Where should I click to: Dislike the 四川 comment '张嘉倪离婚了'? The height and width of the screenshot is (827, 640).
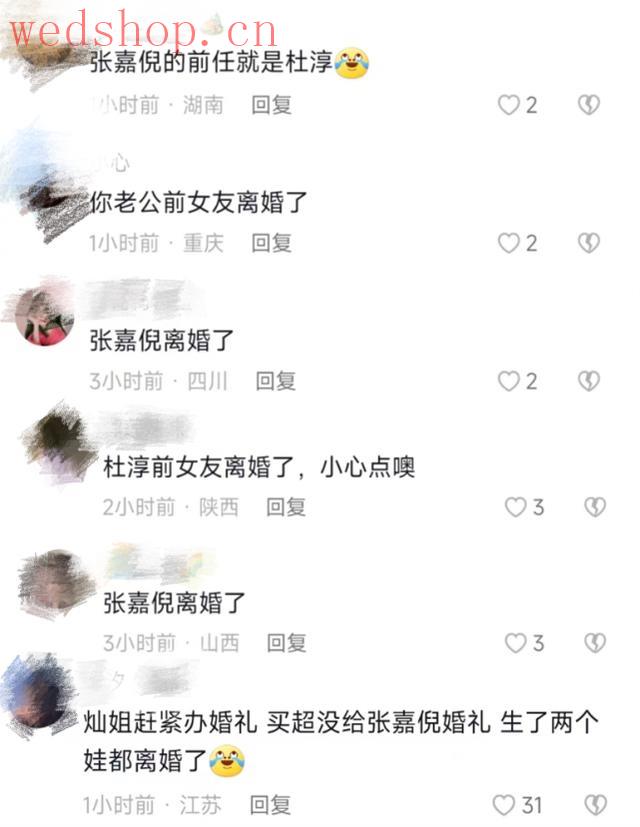pyautogui.click(x=589, y=381)
